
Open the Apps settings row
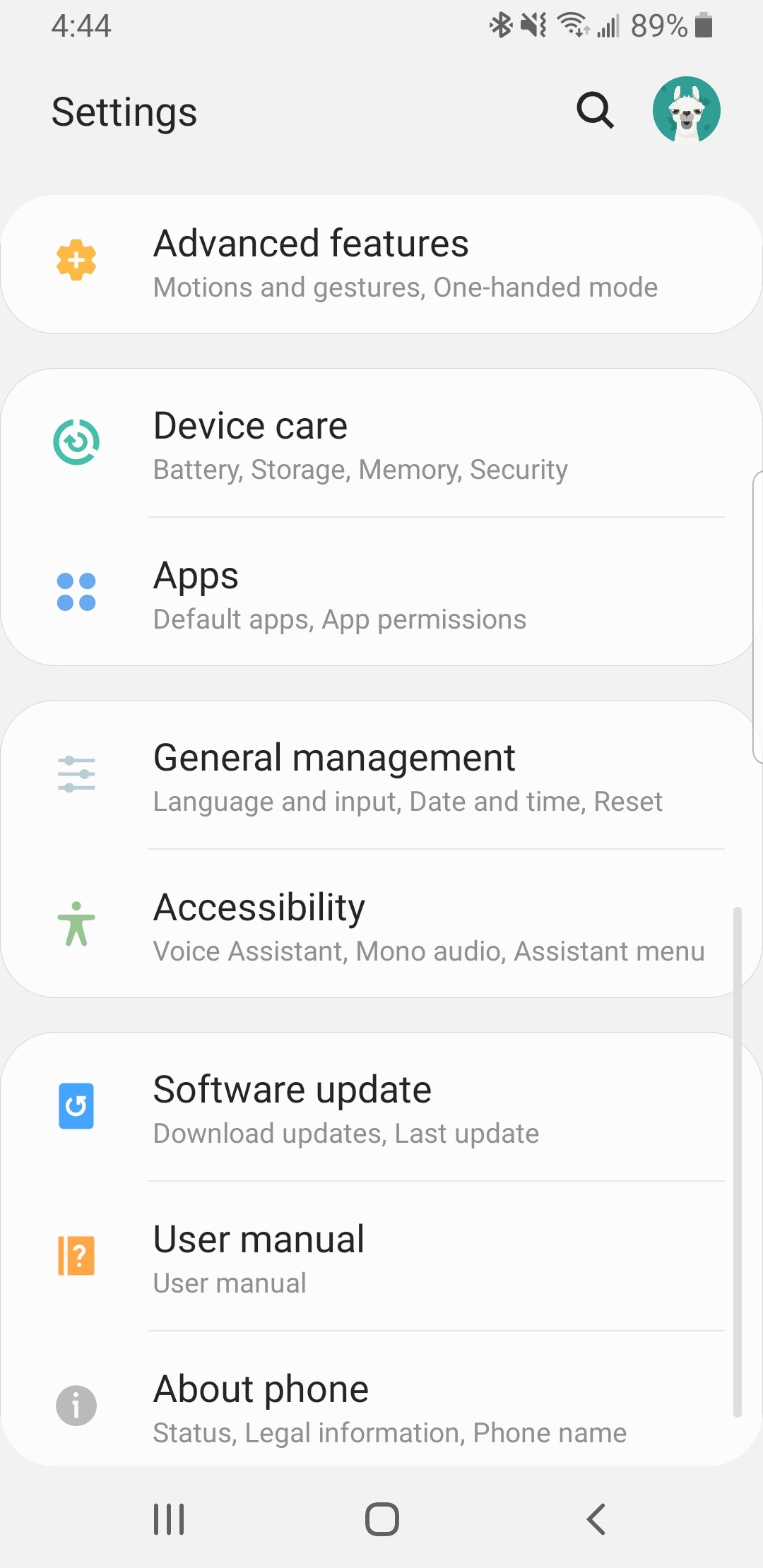click(x=381, y=593)
